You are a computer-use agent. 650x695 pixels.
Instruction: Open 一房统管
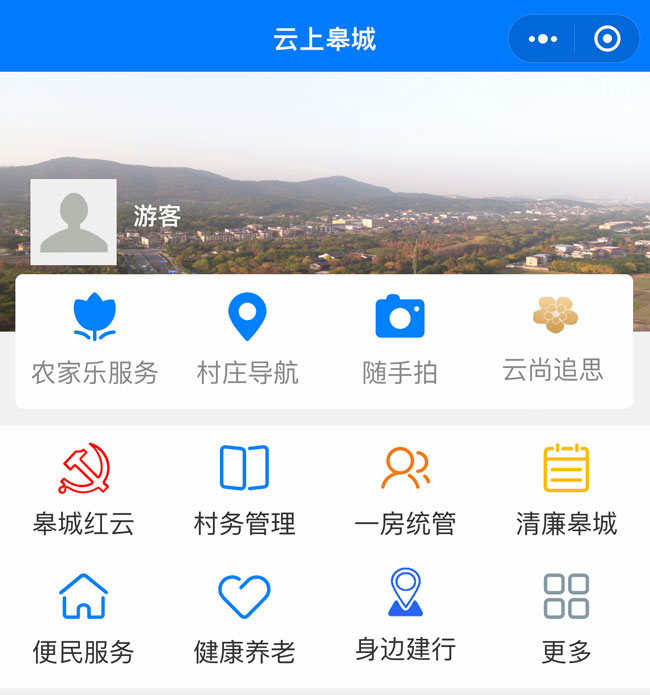[405, 490]
